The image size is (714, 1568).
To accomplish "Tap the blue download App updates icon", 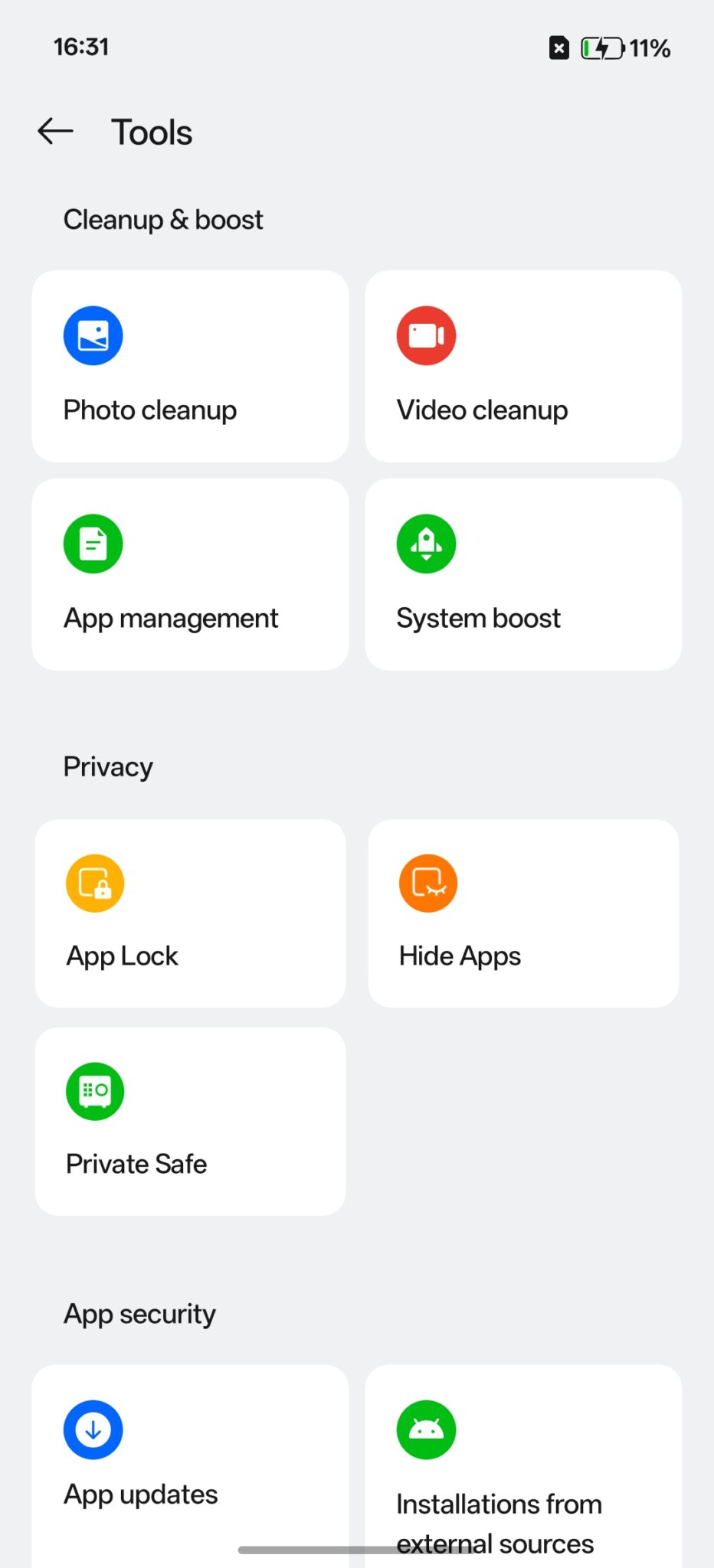I will point(93,1429).
